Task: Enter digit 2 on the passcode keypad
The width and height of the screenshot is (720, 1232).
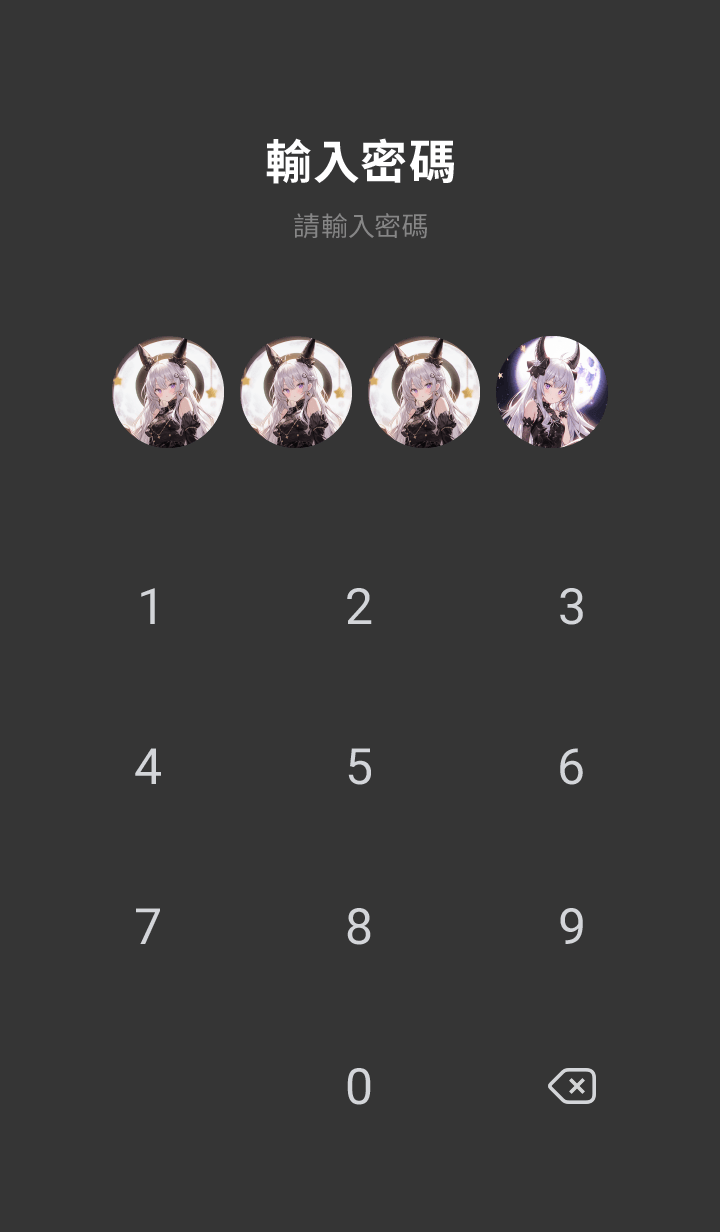Action: click(x=359, y=607)
